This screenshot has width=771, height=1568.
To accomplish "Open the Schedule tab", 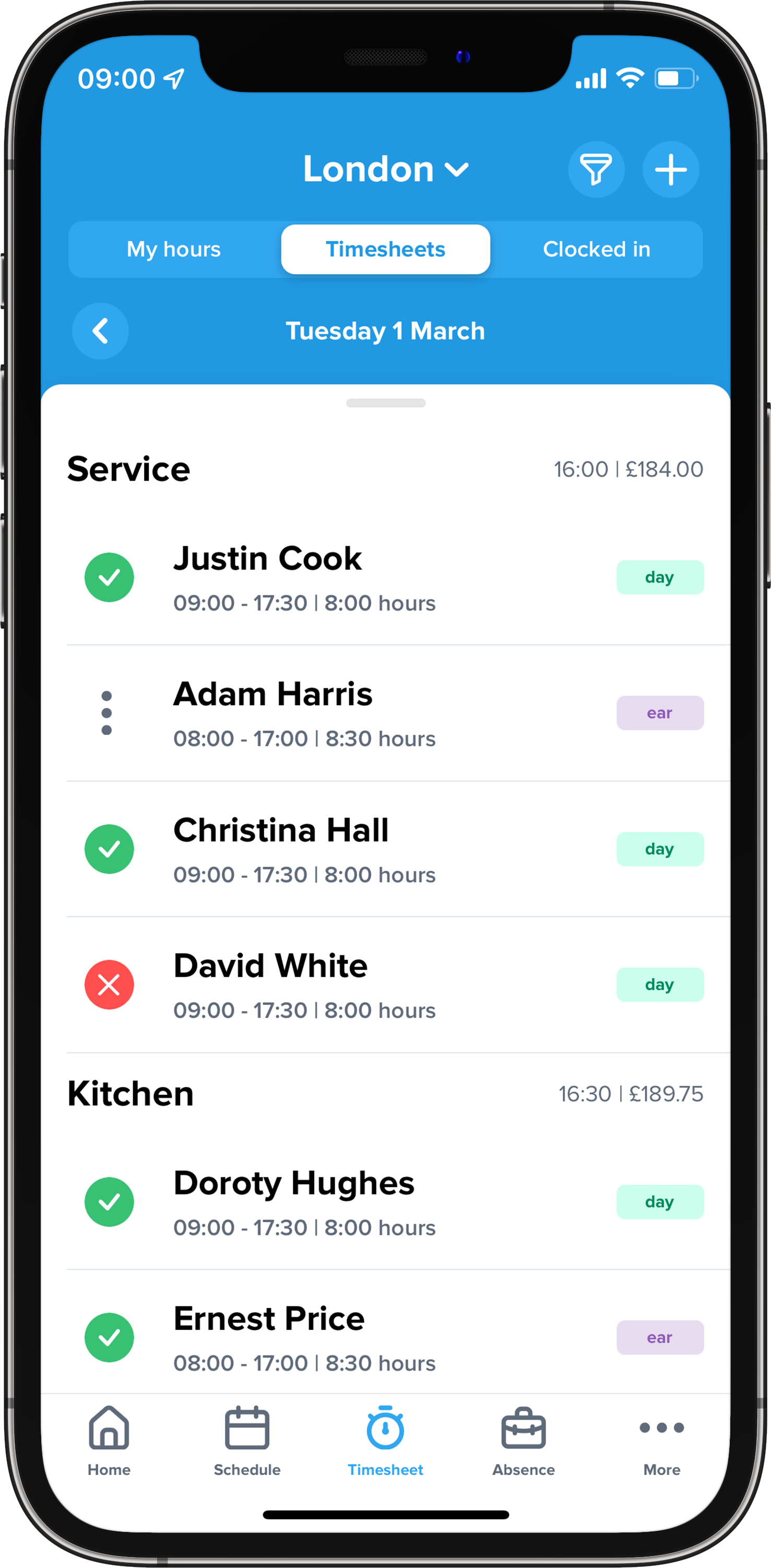I will tap(246, 1440).
